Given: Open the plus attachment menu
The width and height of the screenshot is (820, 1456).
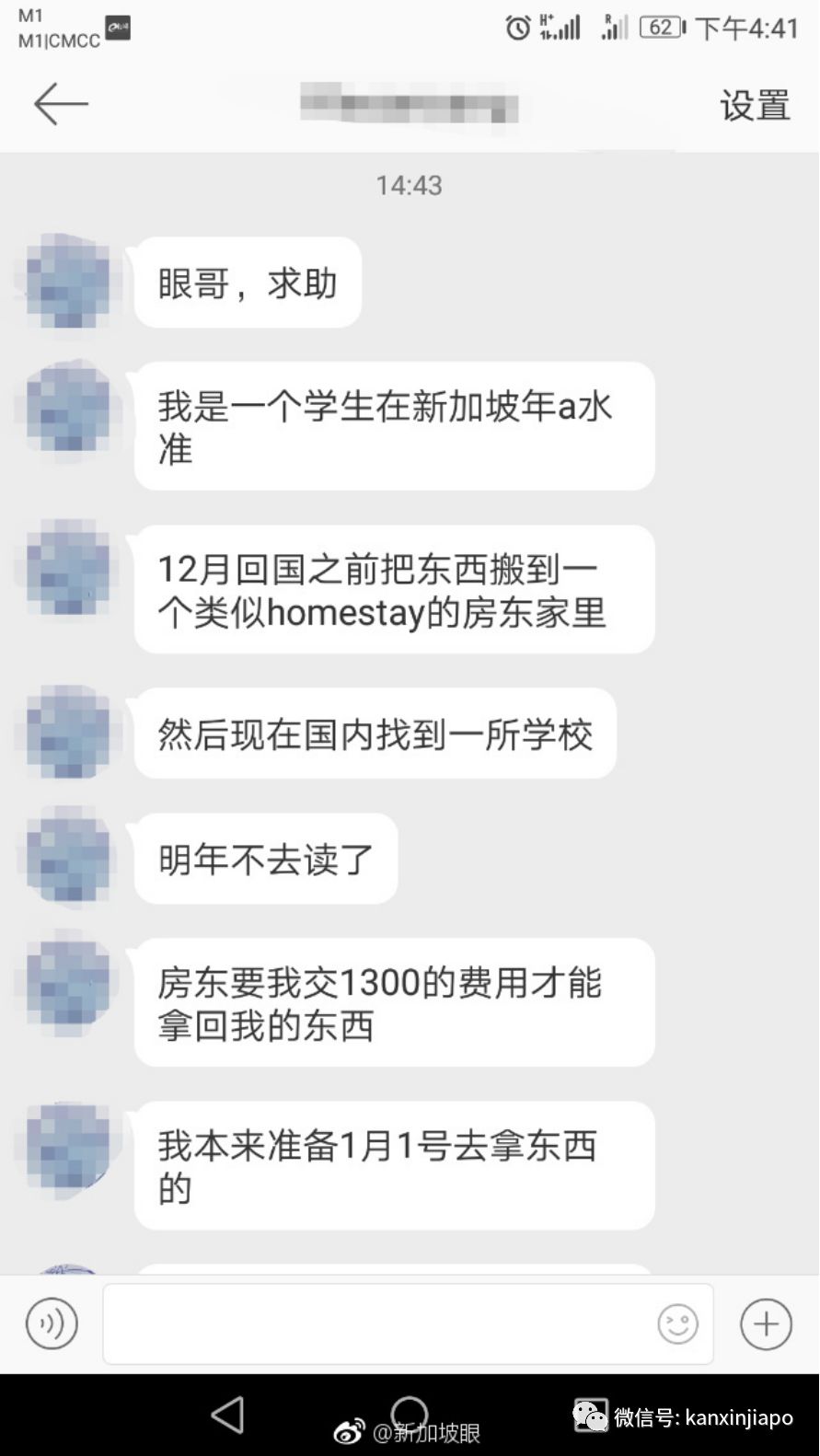Looking at the screenshot, I should 766,1324.
